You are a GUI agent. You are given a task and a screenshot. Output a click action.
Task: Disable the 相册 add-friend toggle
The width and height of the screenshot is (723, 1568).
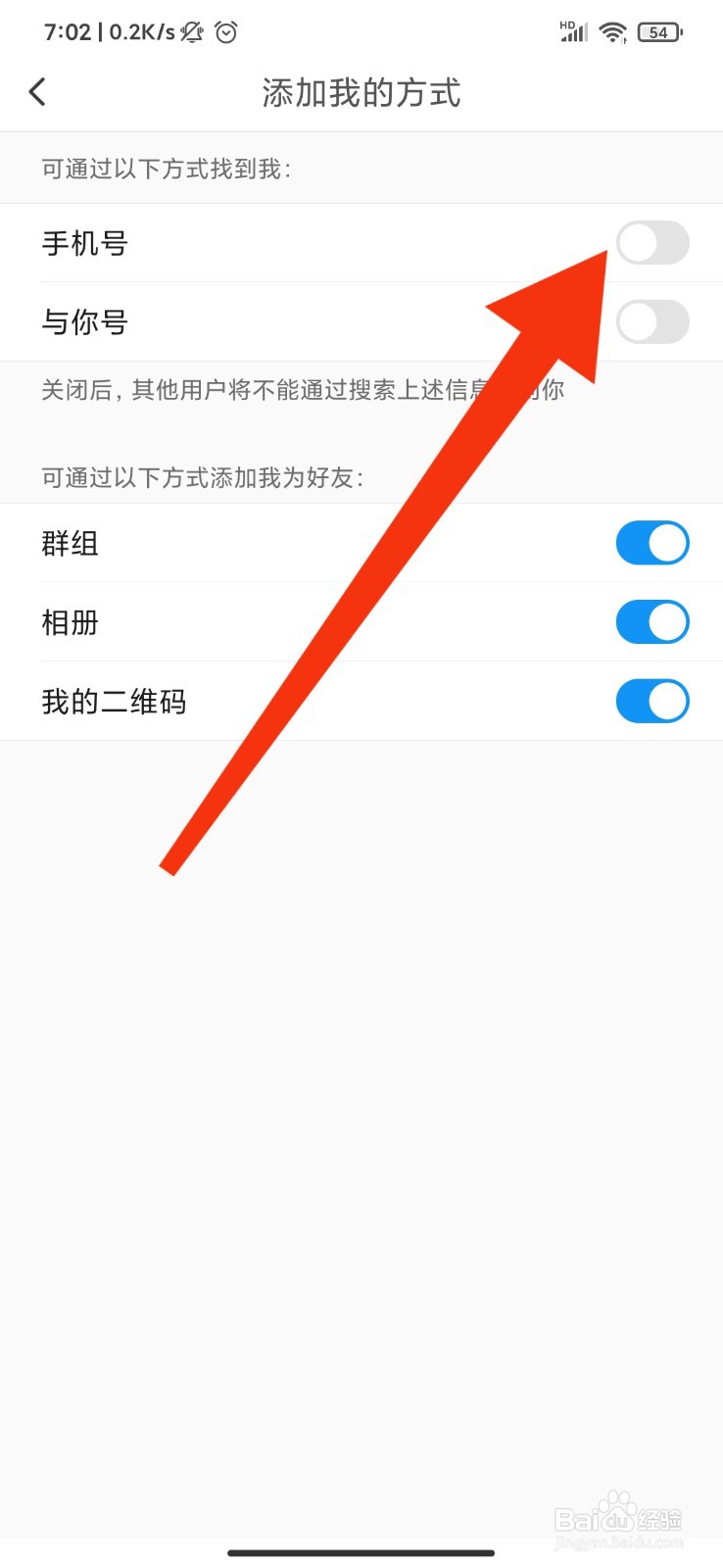coord(652,622)
